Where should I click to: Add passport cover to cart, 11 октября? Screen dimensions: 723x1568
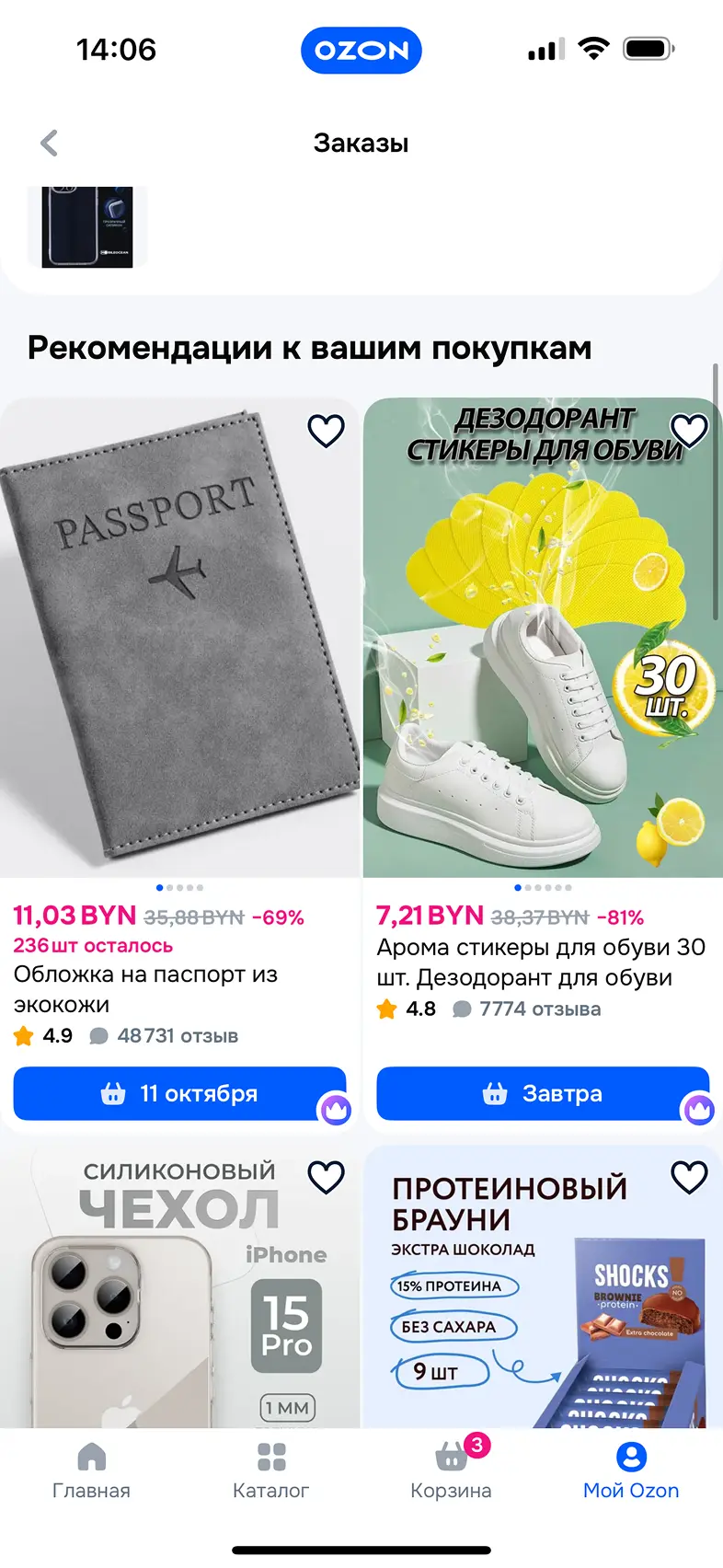click(179, 1093)
